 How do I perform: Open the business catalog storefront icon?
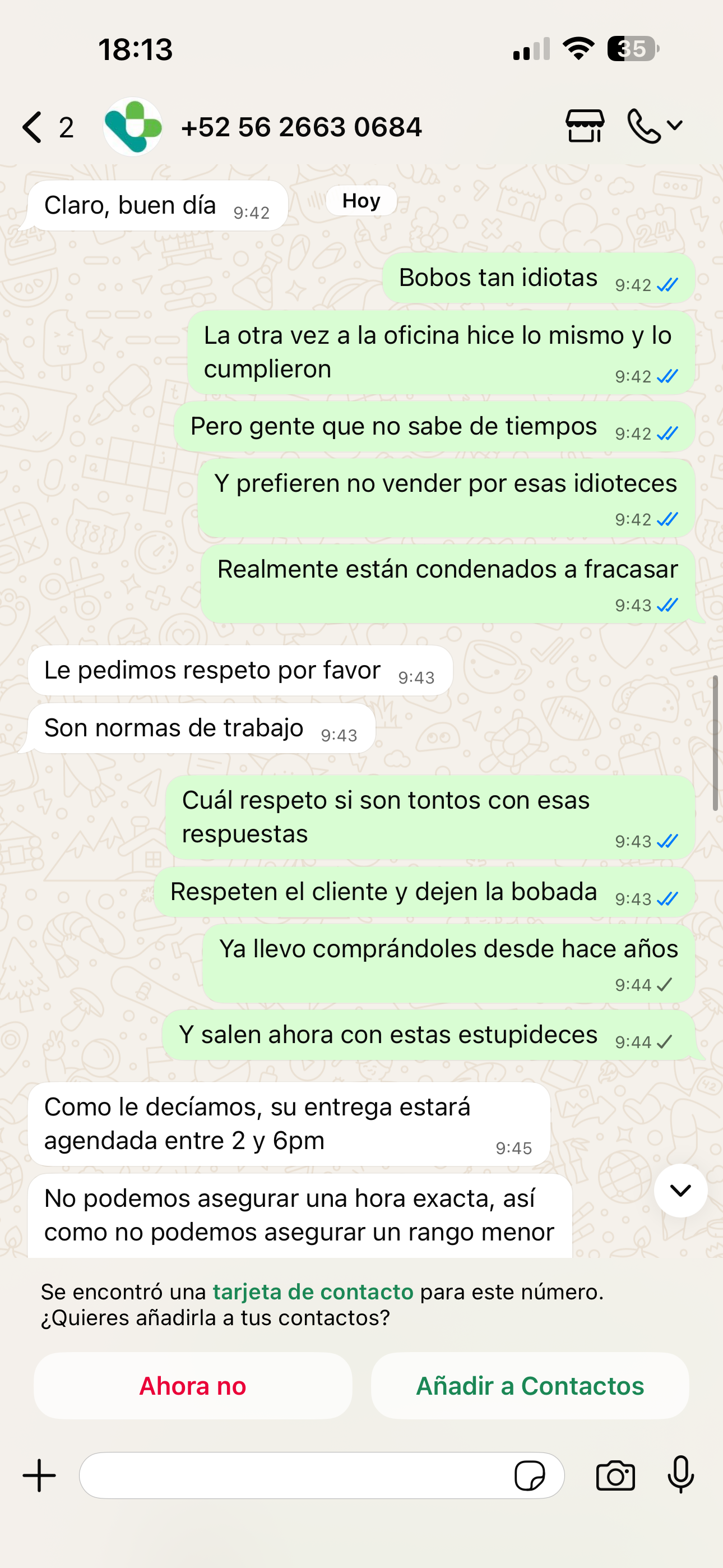[584, 126]
